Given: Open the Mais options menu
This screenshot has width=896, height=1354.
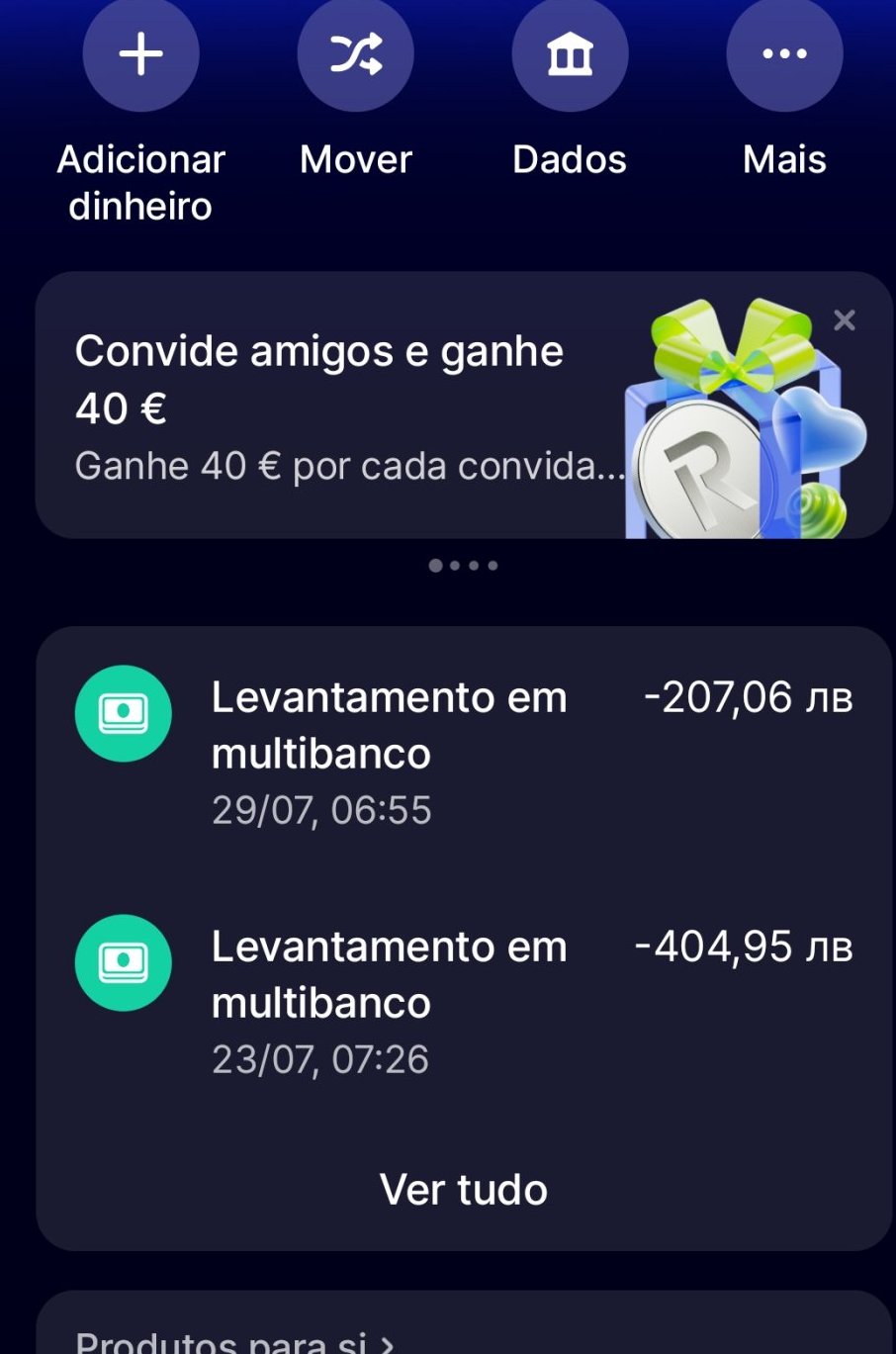Looking at the screenshot, I should [x=784, y=54].
